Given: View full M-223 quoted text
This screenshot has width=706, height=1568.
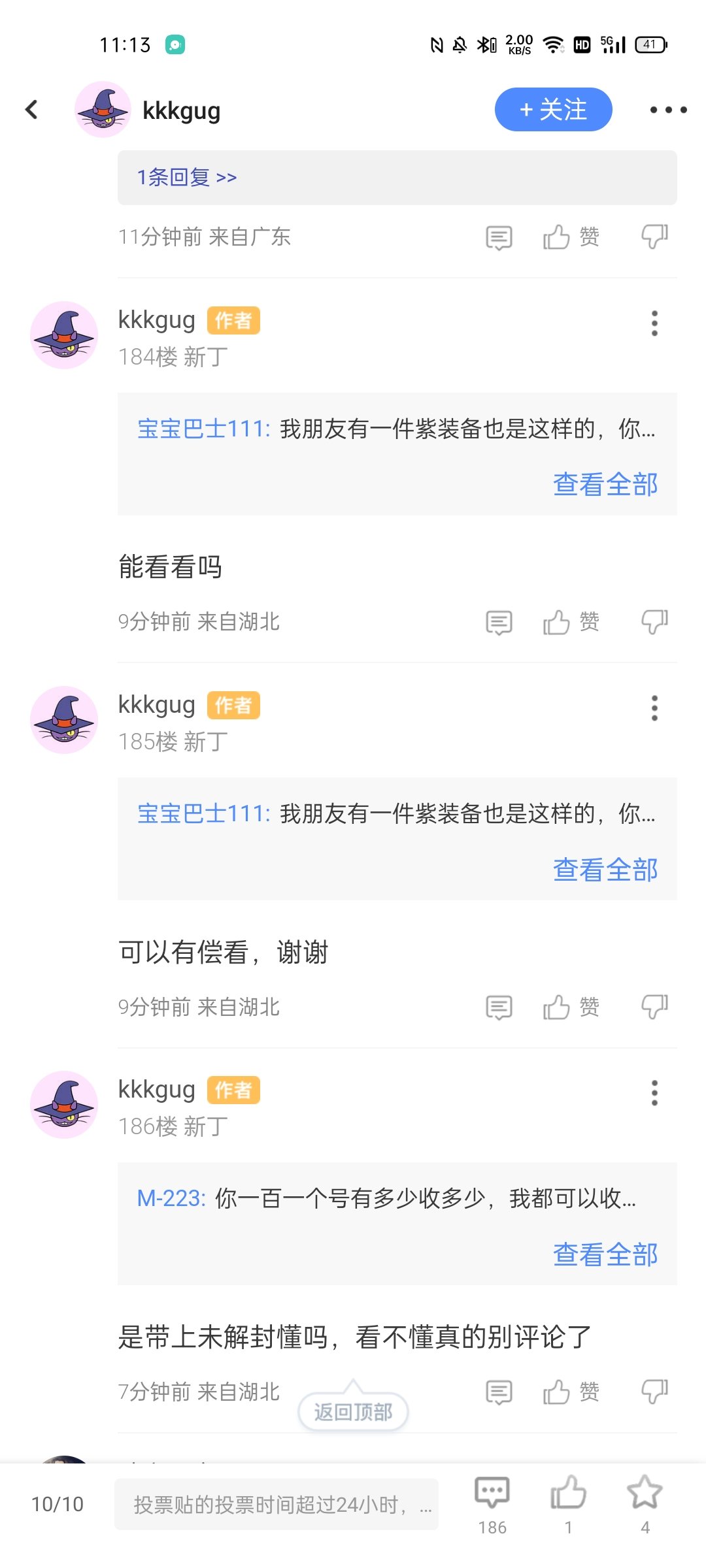Looking at the screenshot, I should (605, 1254).
